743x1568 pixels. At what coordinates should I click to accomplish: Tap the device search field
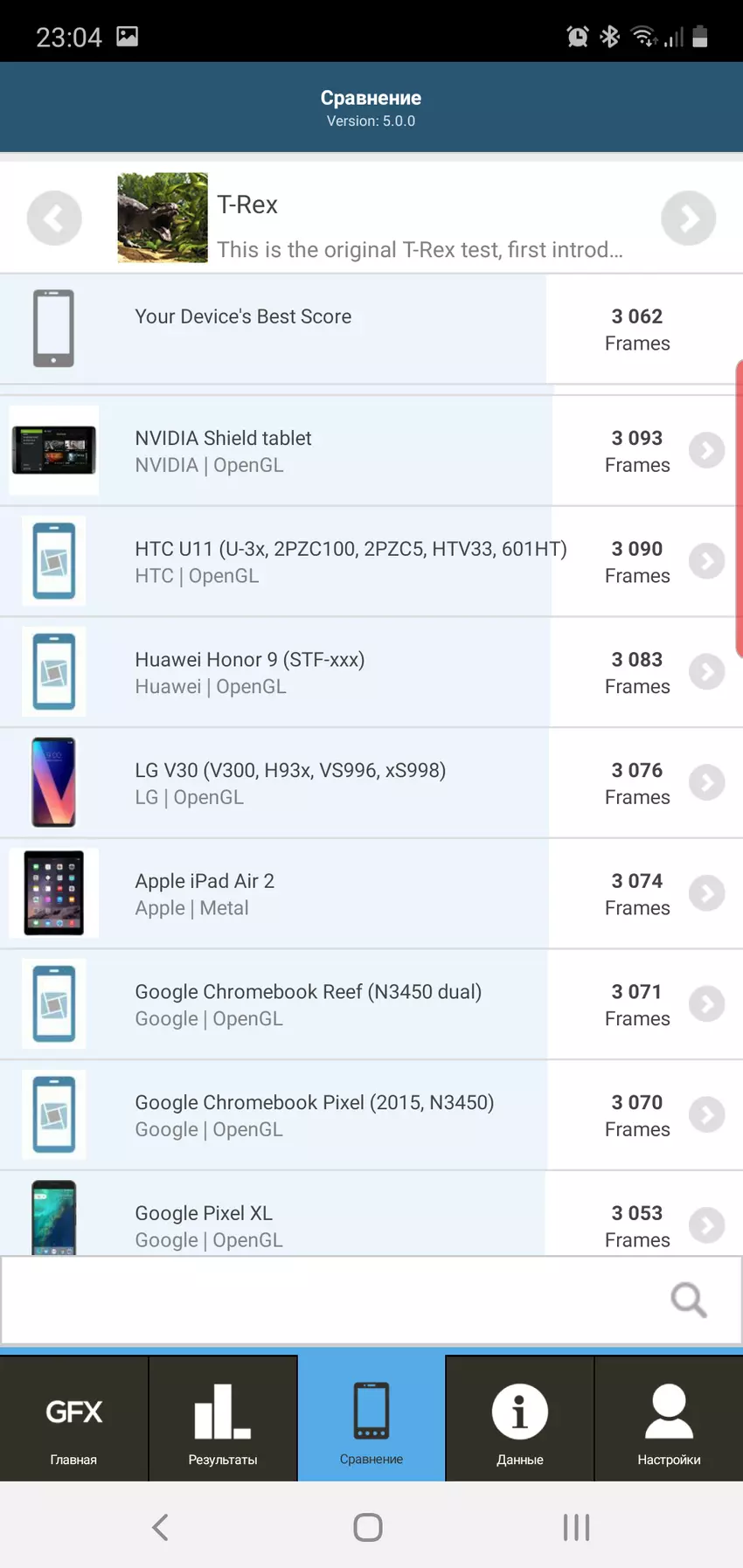332,1301
